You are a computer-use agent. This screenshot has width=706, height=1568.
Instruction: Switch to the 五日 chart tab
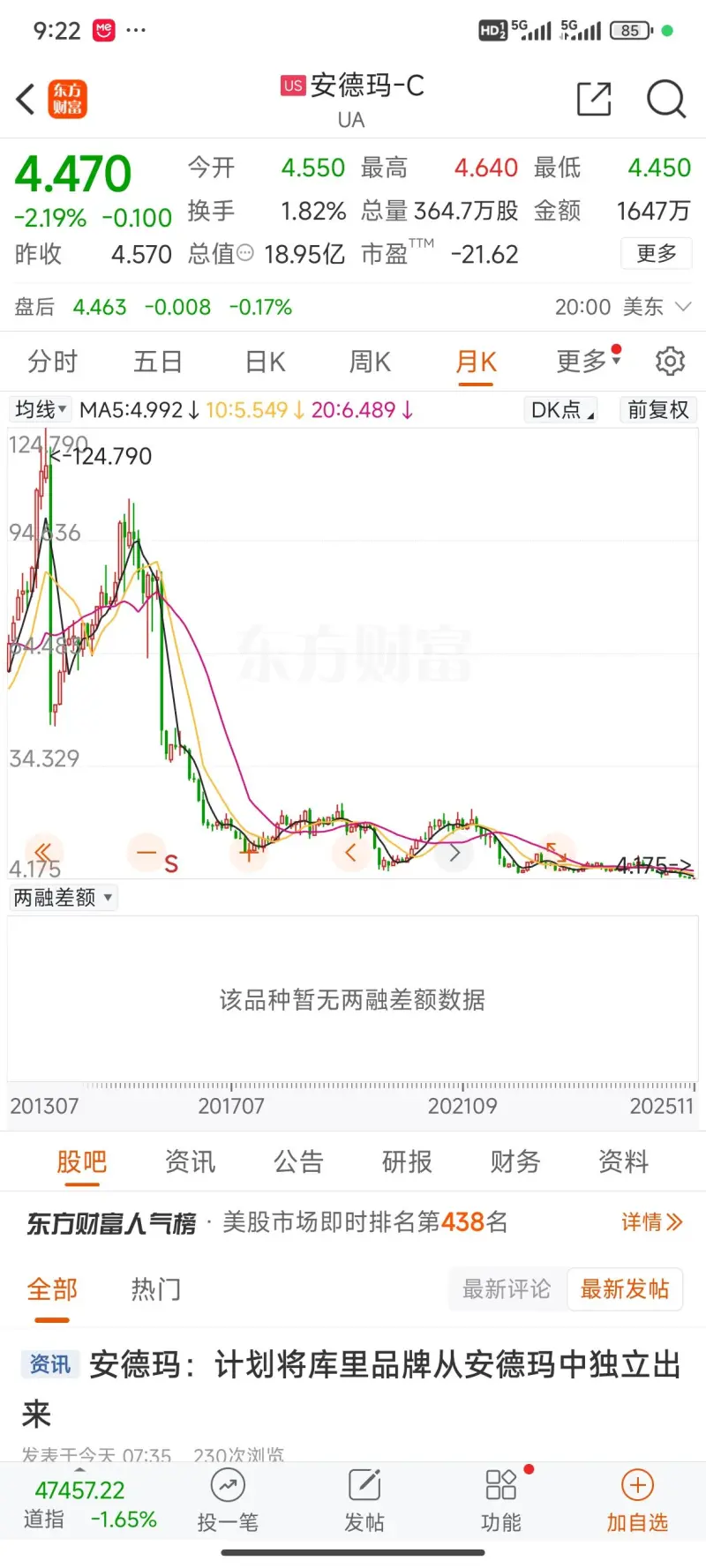pyautogui.click(x=158, y=362)
